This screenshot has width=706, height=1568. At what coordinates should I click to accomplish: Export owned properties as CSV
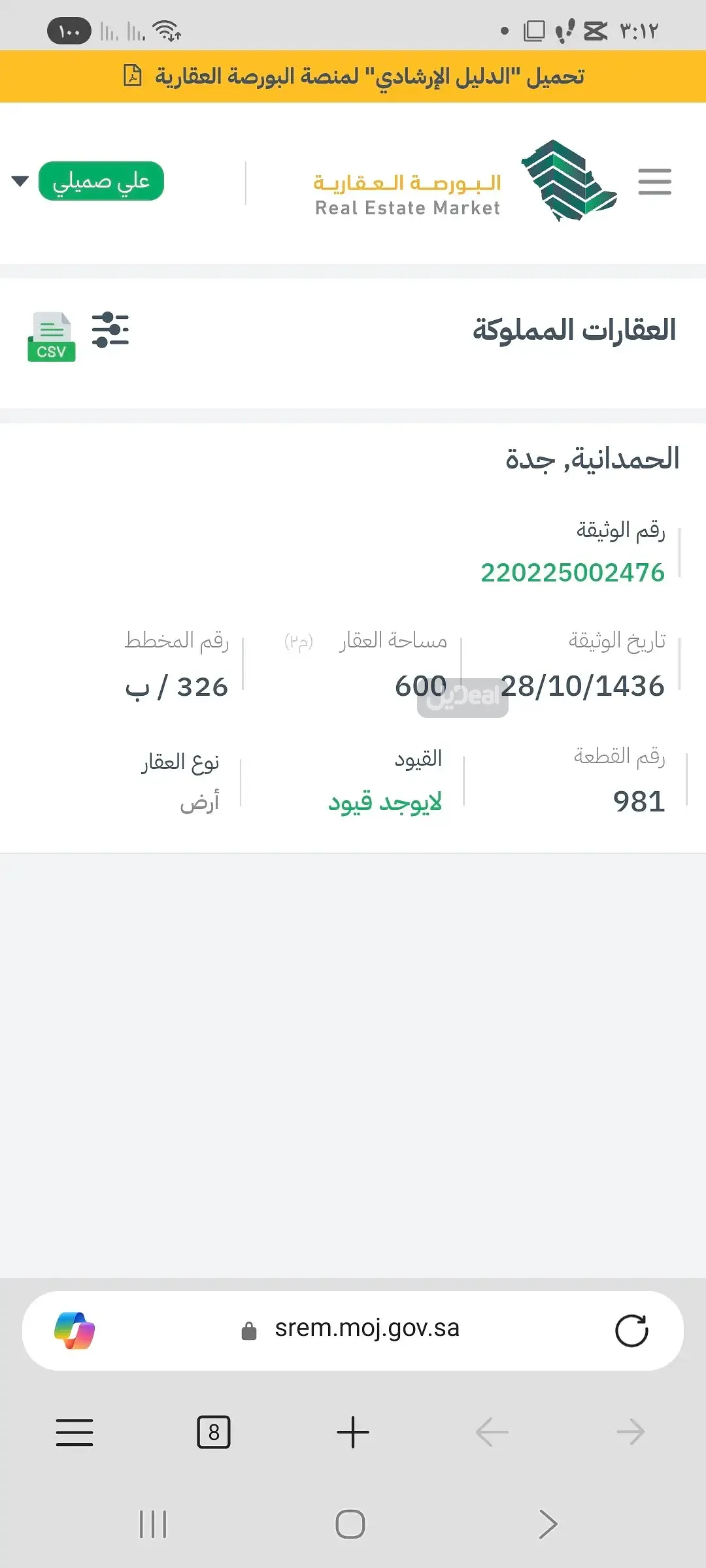pyautogui.click(x=51, y=337)
